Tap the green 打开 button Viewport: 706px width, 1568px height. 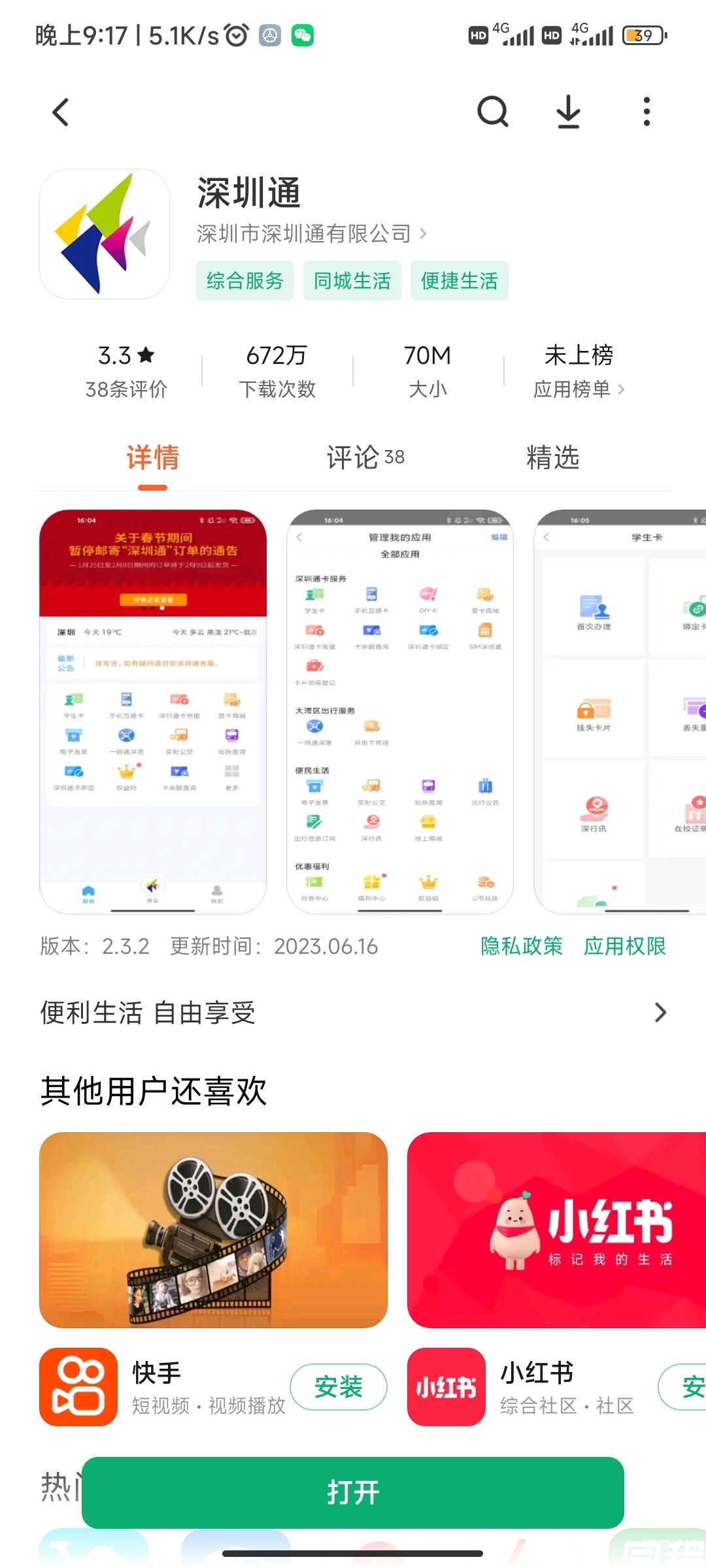(x=353, y=1492)
